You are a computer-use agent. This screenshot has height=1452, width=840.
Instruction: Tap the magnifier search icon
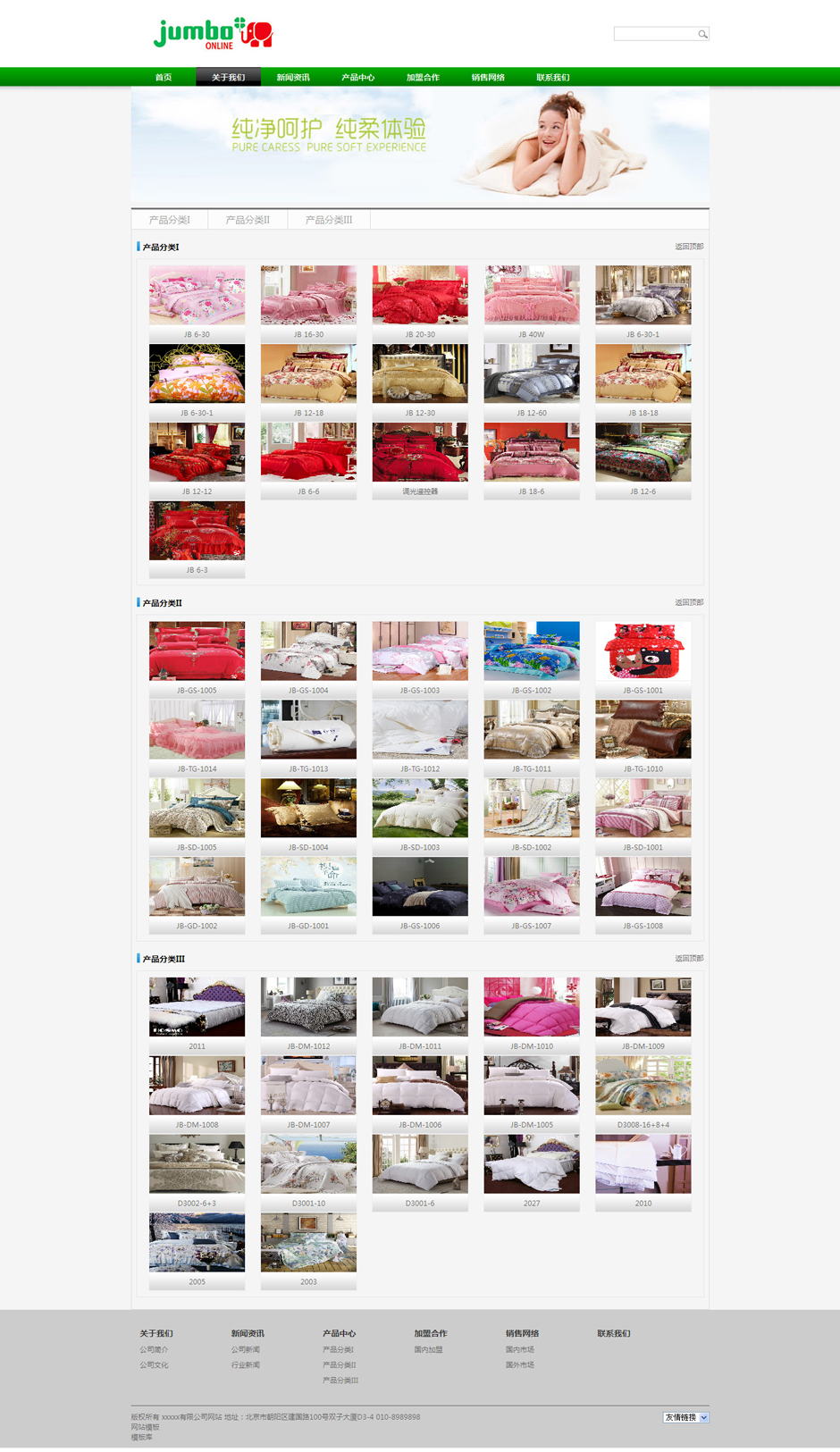[x=703, y=34]
